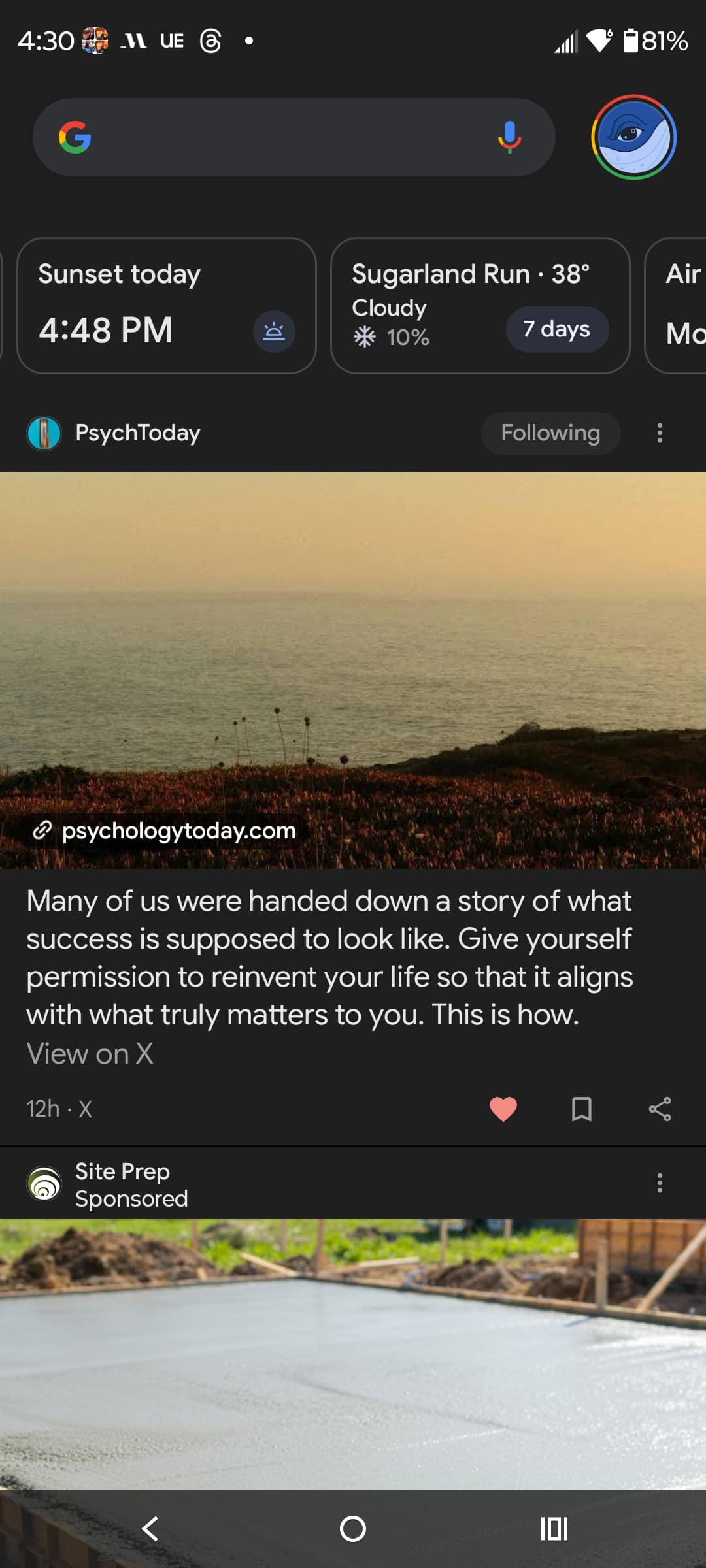Open the Site Prep sponsored image
Screen dimensions: 706x1568
[x=353, y=1352]
